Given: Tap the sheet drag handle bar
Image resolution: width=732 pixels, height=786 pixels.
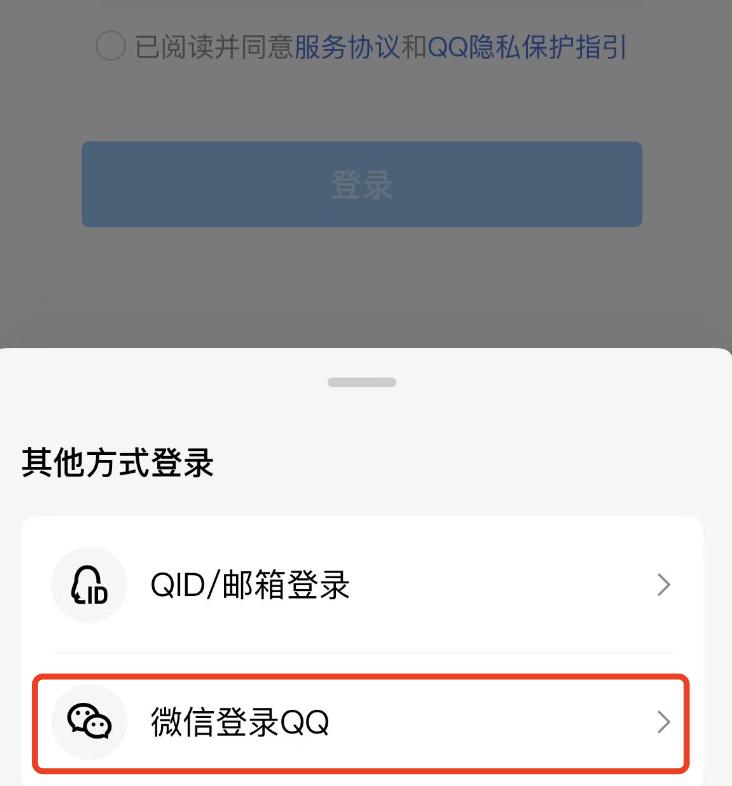Looking at the screenshot, I should click(362, 382).
